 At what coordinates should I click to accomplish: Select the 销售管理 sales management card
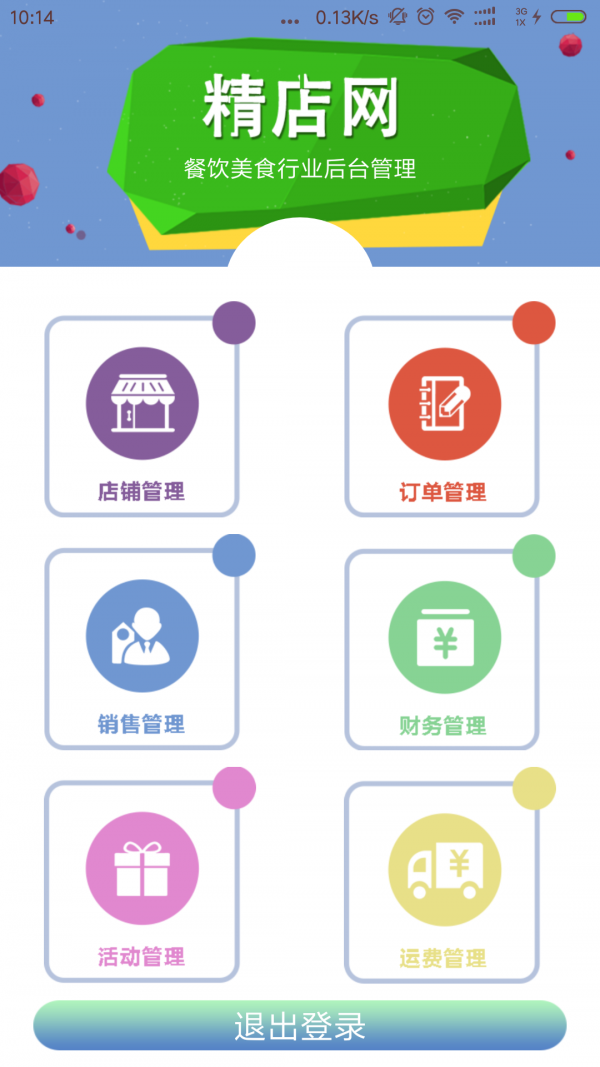pos(141,648)
